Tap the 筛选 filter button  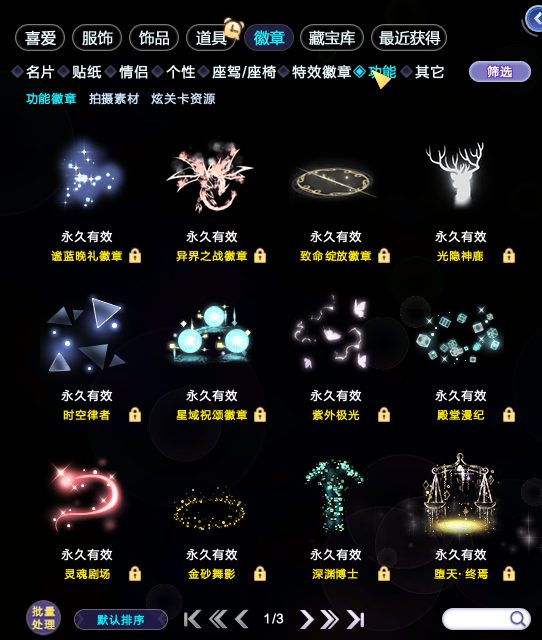point(500,72)
